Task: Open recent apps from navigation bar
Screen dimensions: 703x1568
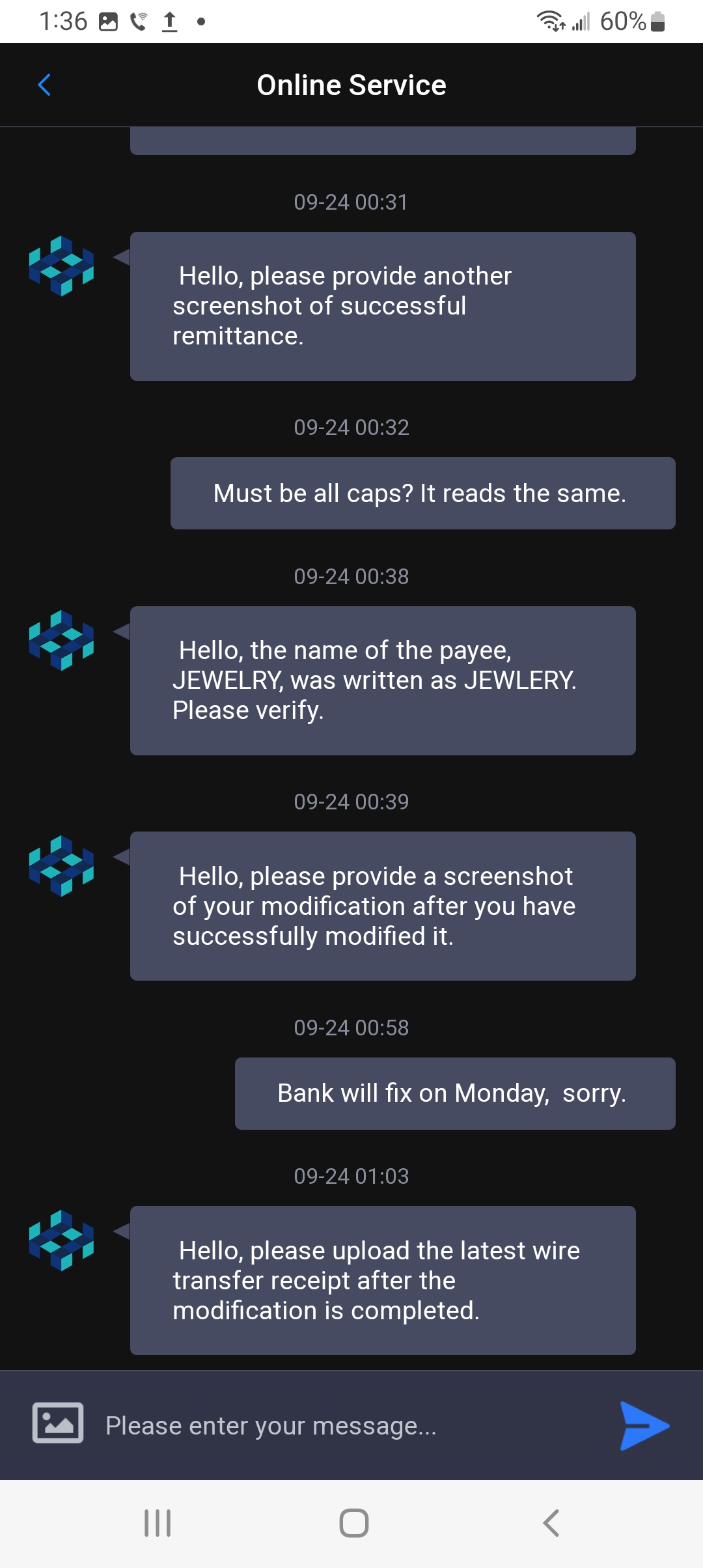Action: point(158,1523)
